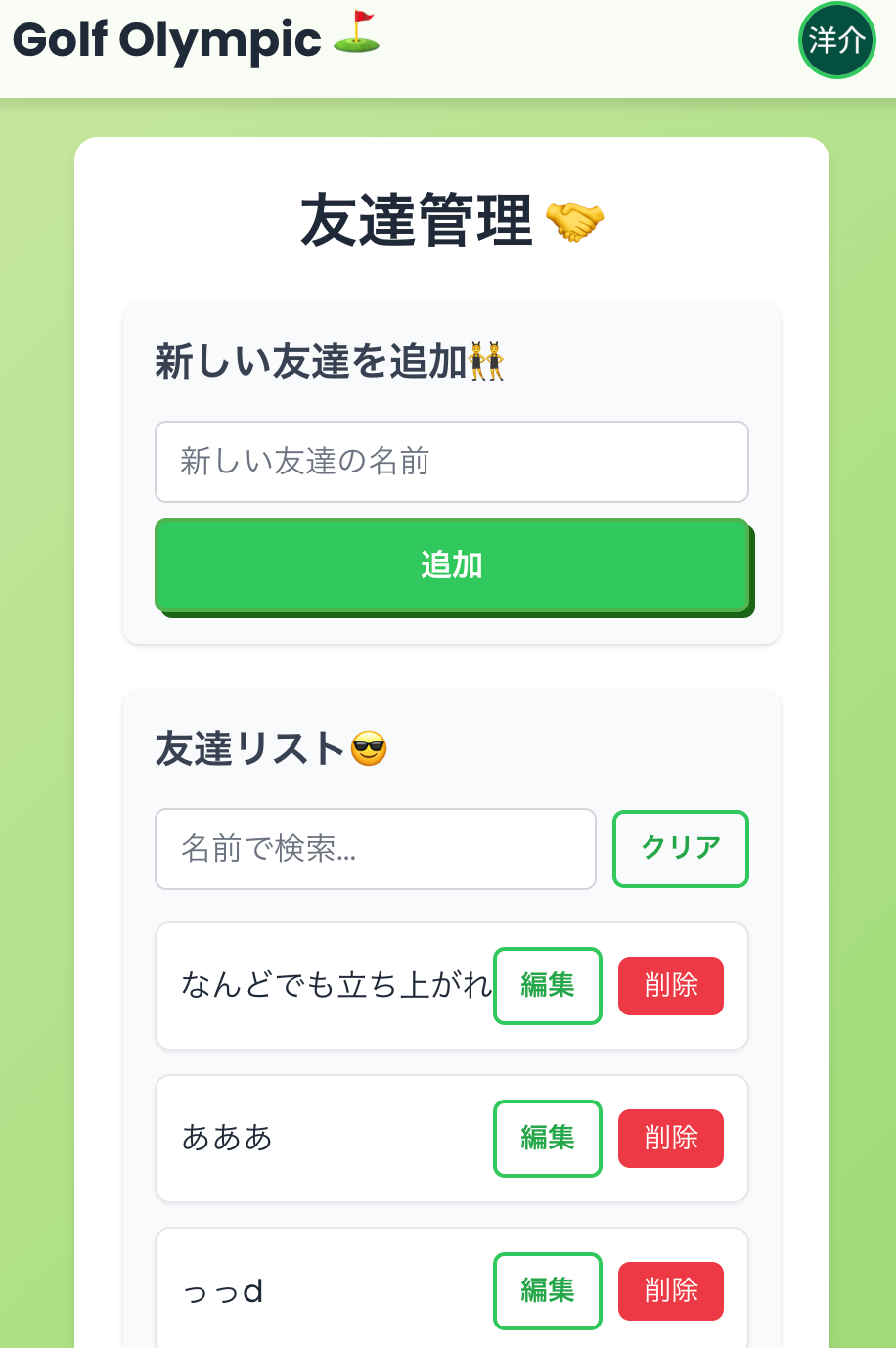Delete the friend あああ
Viewport: 896px width, 1348px height.
670,1138
